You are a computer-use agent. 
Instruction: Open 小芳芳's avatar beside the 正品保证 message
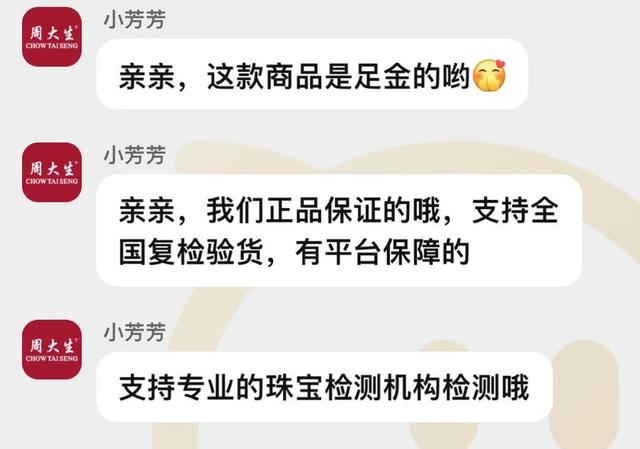[51, 172]
